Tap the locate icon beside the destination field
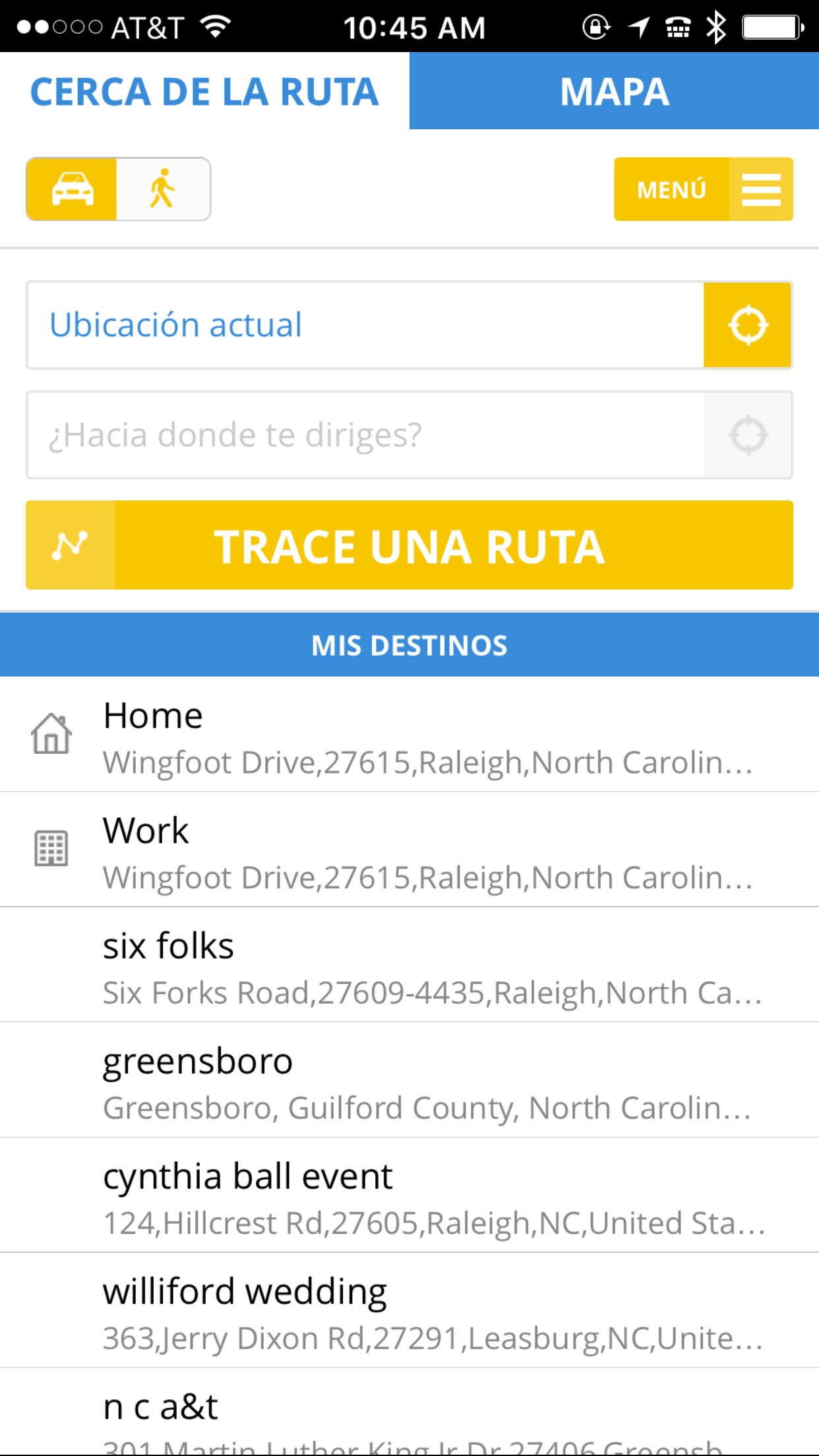The height and width of the screenshot is (1456, 819). pos(748,435)
